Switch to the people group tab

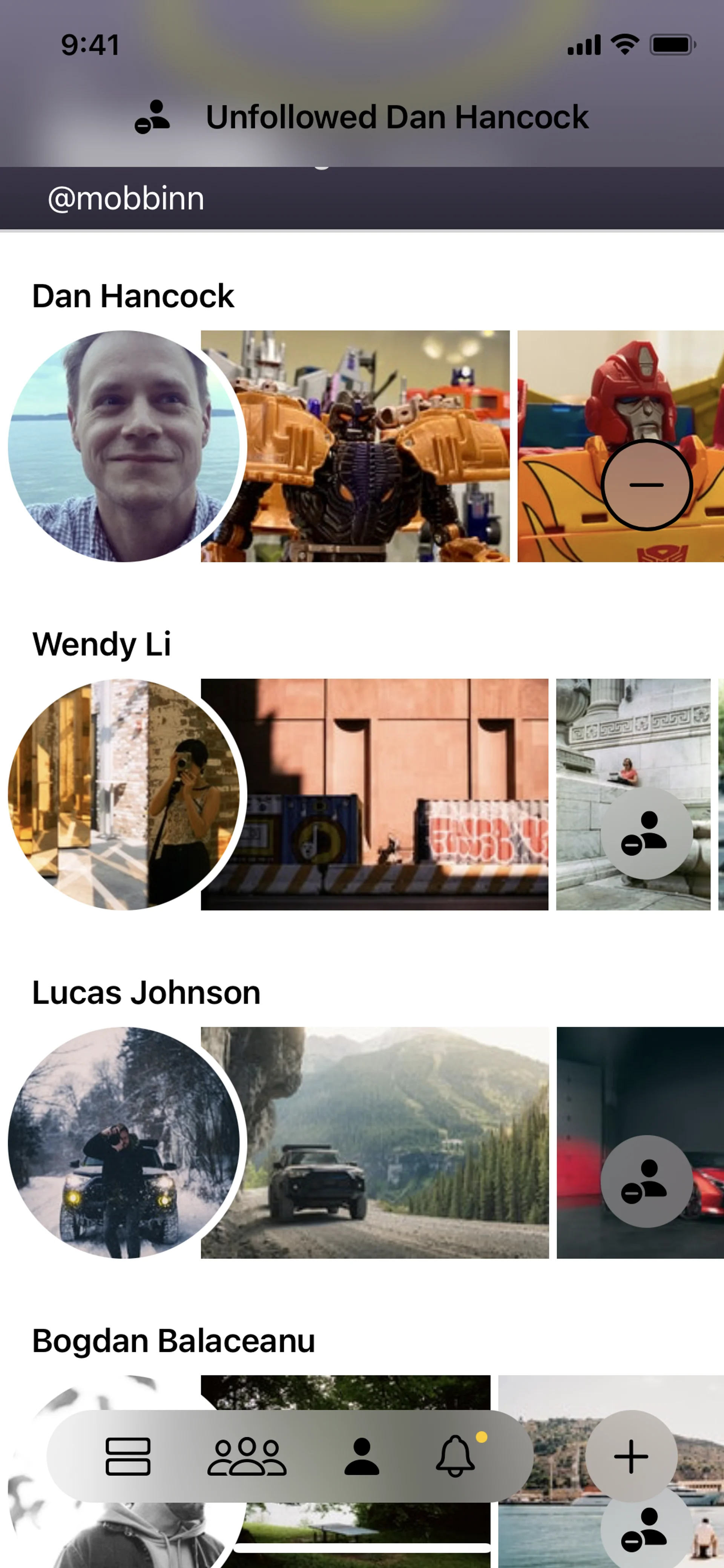point(246,1457)
